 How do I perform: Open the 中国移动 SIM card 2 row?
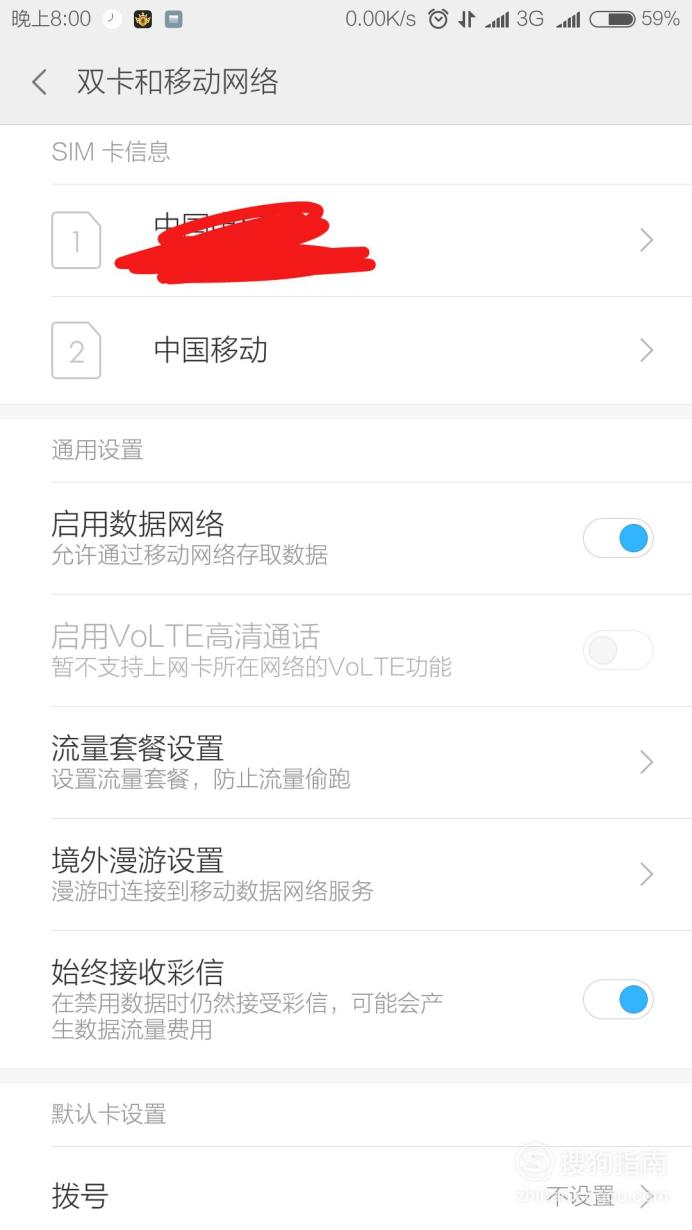click(346, 351)
